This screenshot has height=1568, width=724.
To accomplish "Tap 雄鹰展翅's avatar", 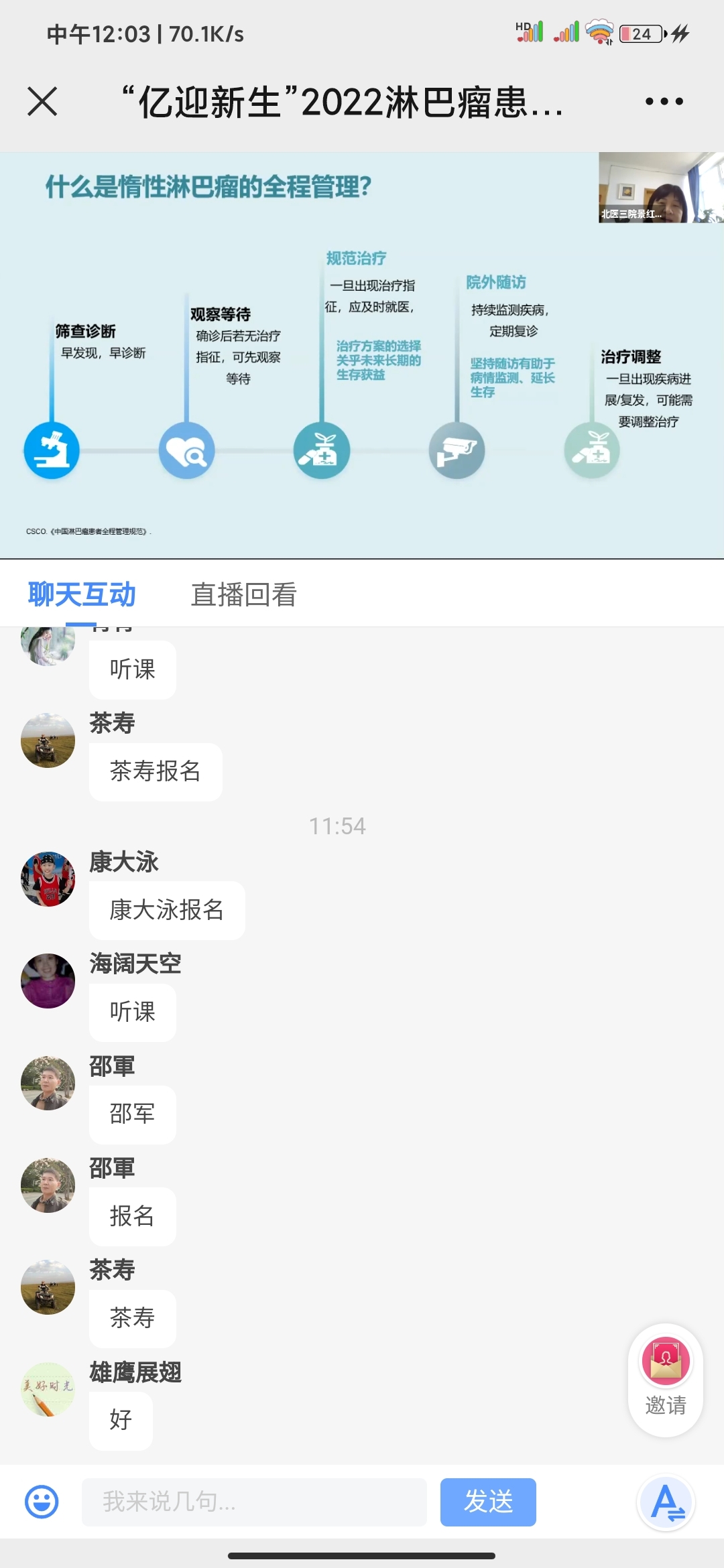I will (x=48, y=1389).
